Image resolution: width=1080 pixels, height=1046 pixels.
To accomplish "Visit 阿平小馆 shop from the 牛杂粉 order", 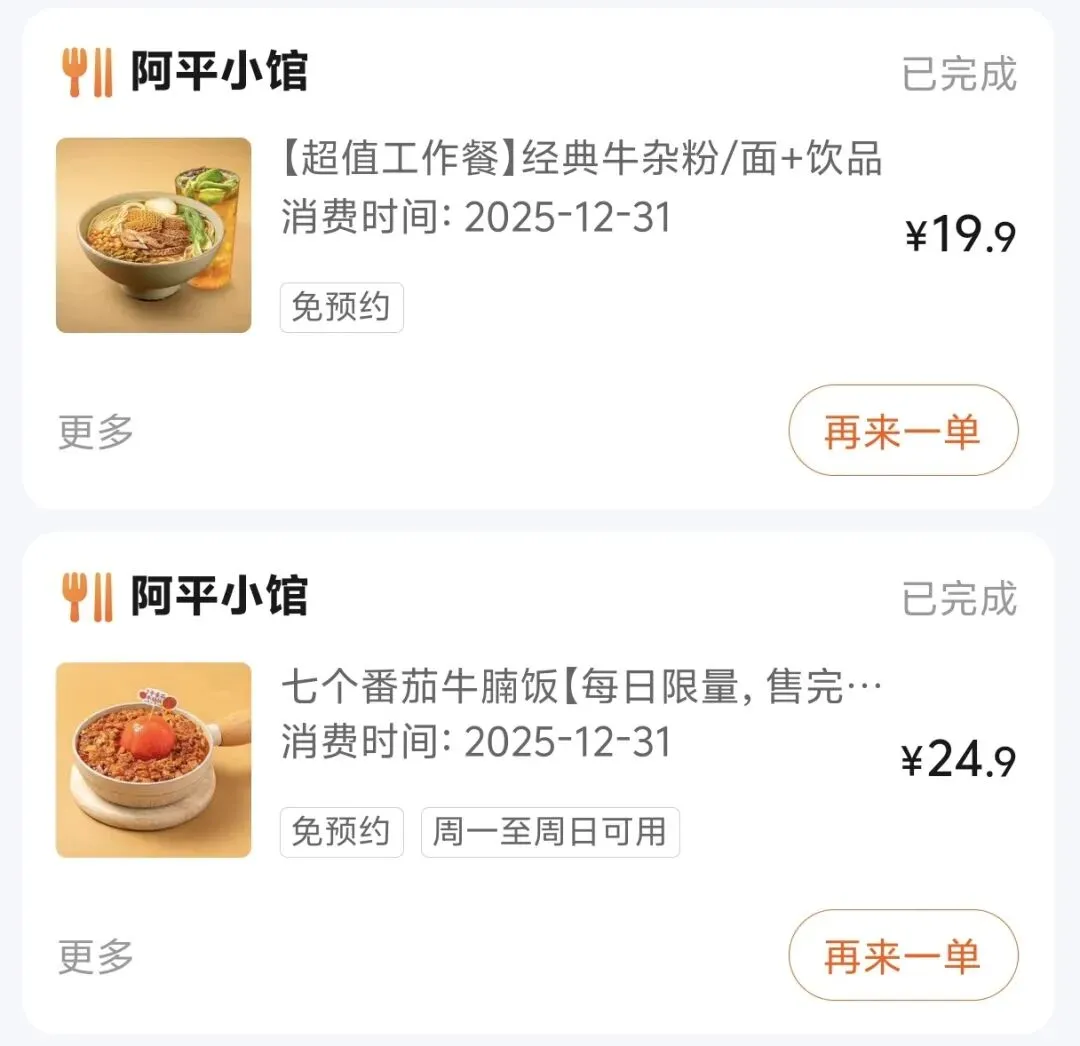I will tap(218, 72).
